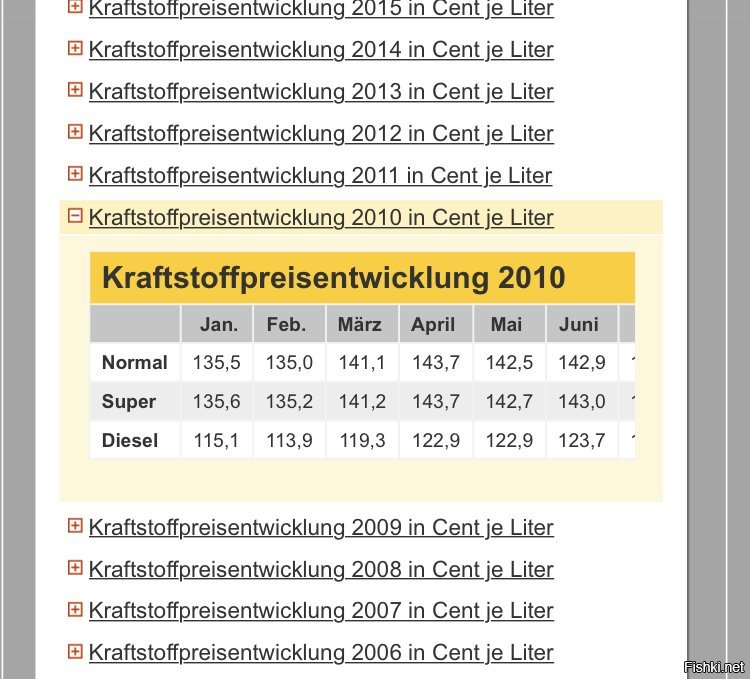This screenshot has height=679, width=750.
Task: Expand Kraftstoffpreisentwicklung 2008 in Cent je Liter
Action: tap(320, 569)
